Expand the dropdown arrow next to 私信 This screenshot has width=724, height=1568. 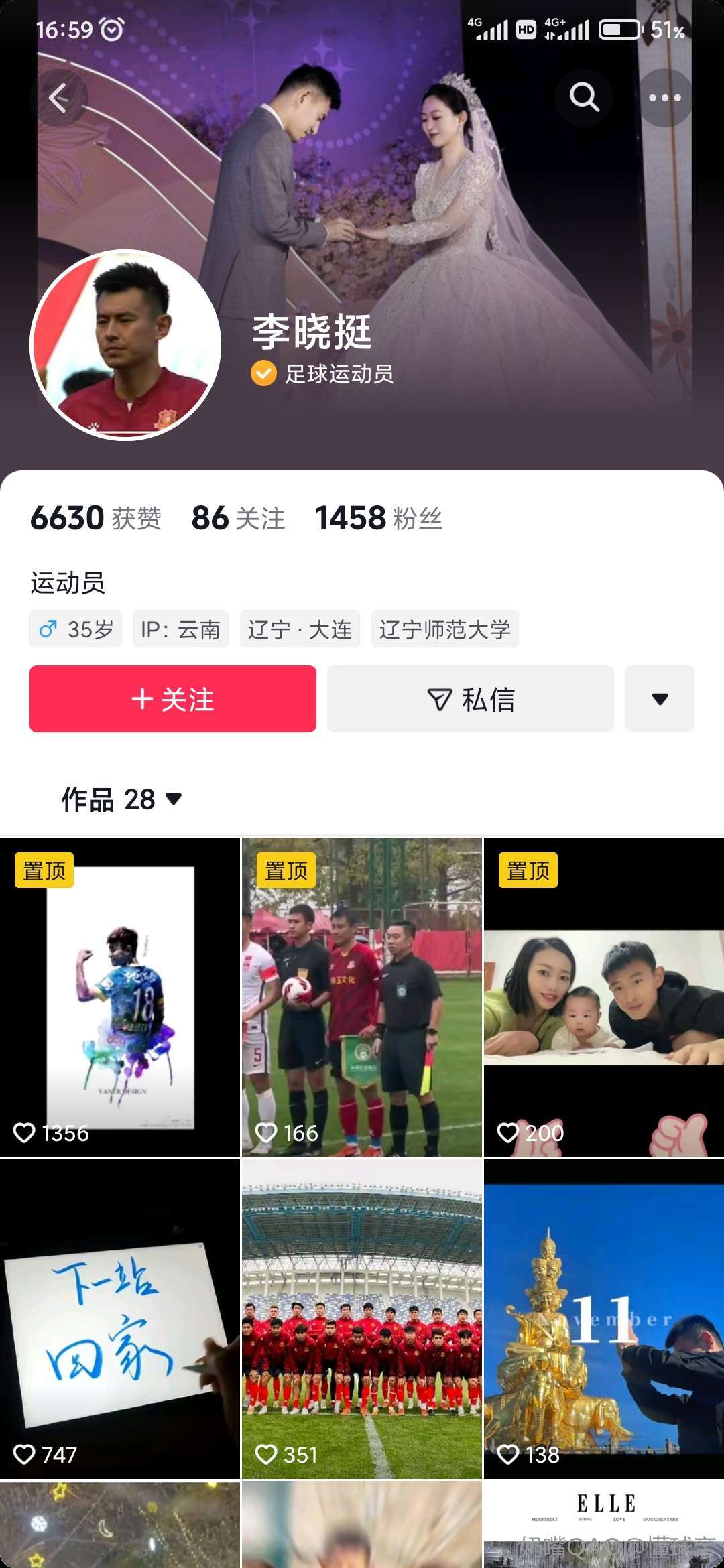[x=660, y=699]
